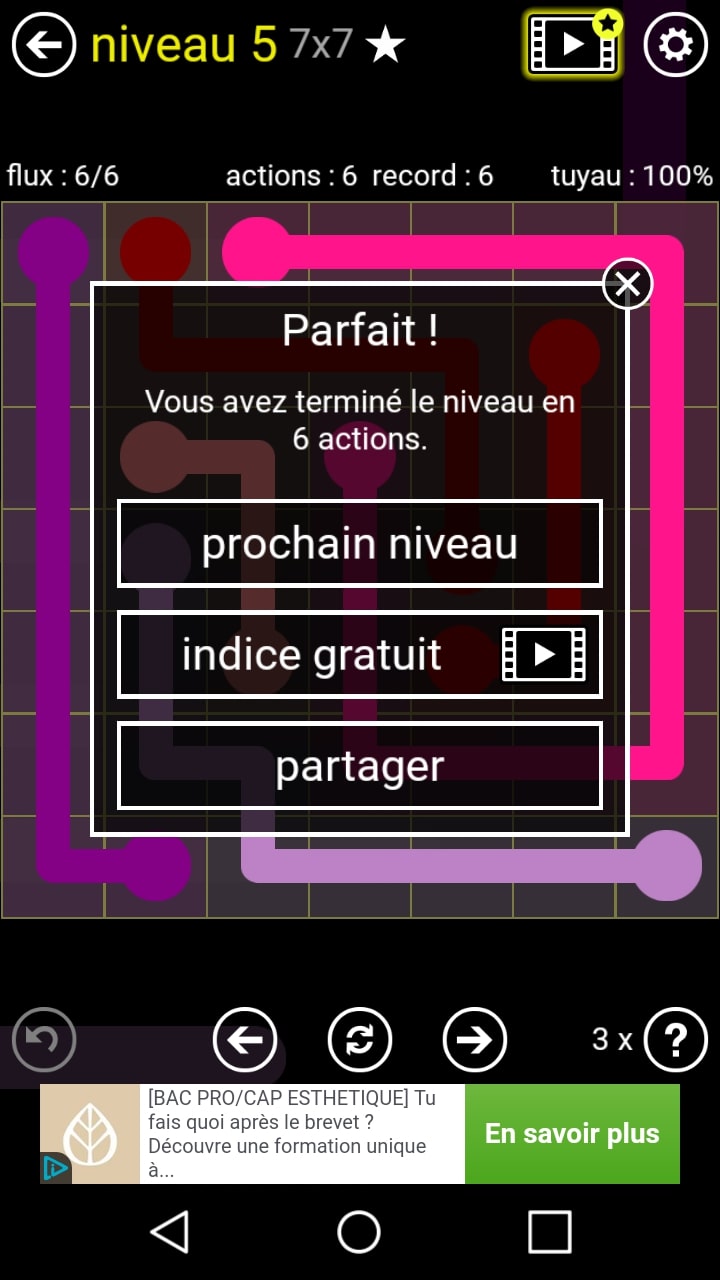The width and height of the screenshot is (720, 1280).
Task: Go back using the top-left arrow
Action: click(x=44, y=45)
